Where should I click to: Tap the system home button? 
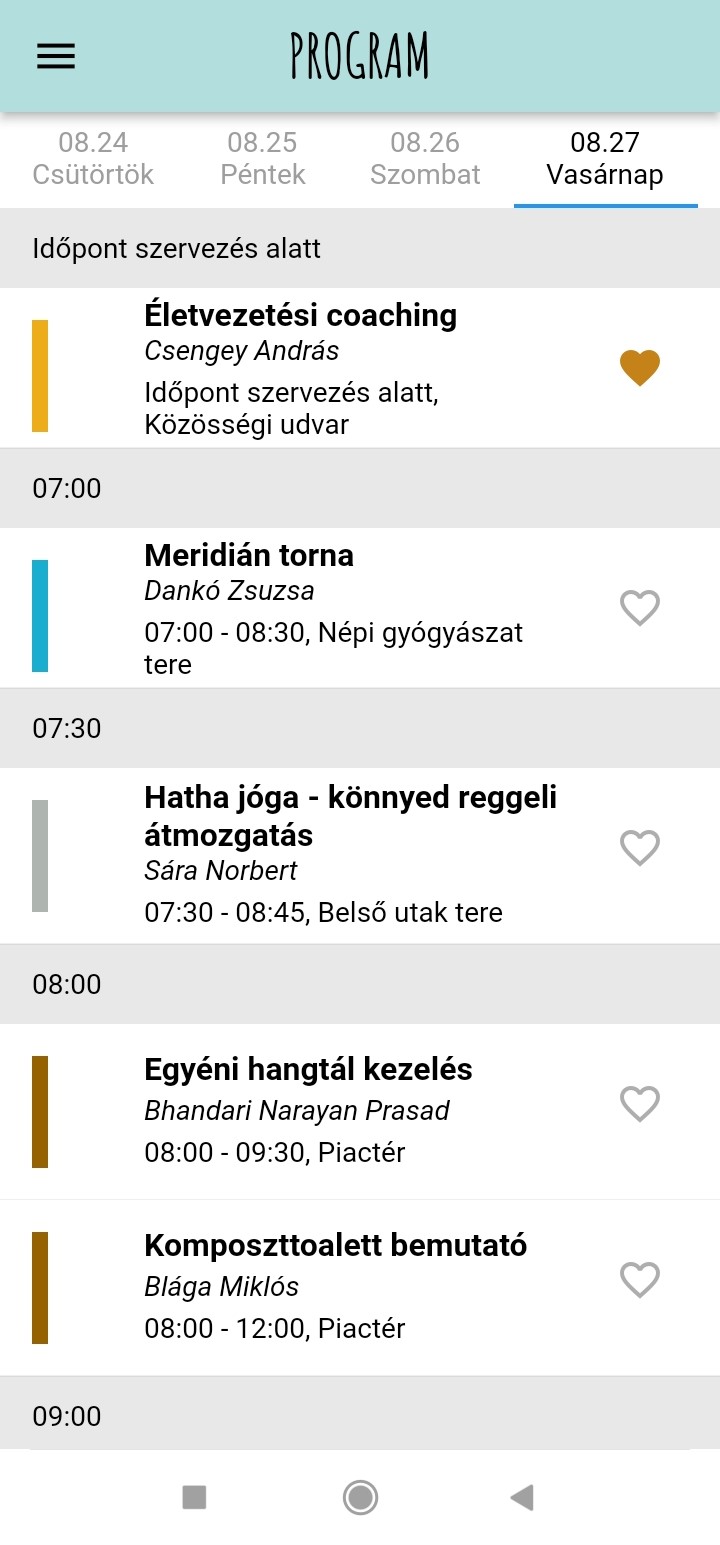[x=360, y=1497]
